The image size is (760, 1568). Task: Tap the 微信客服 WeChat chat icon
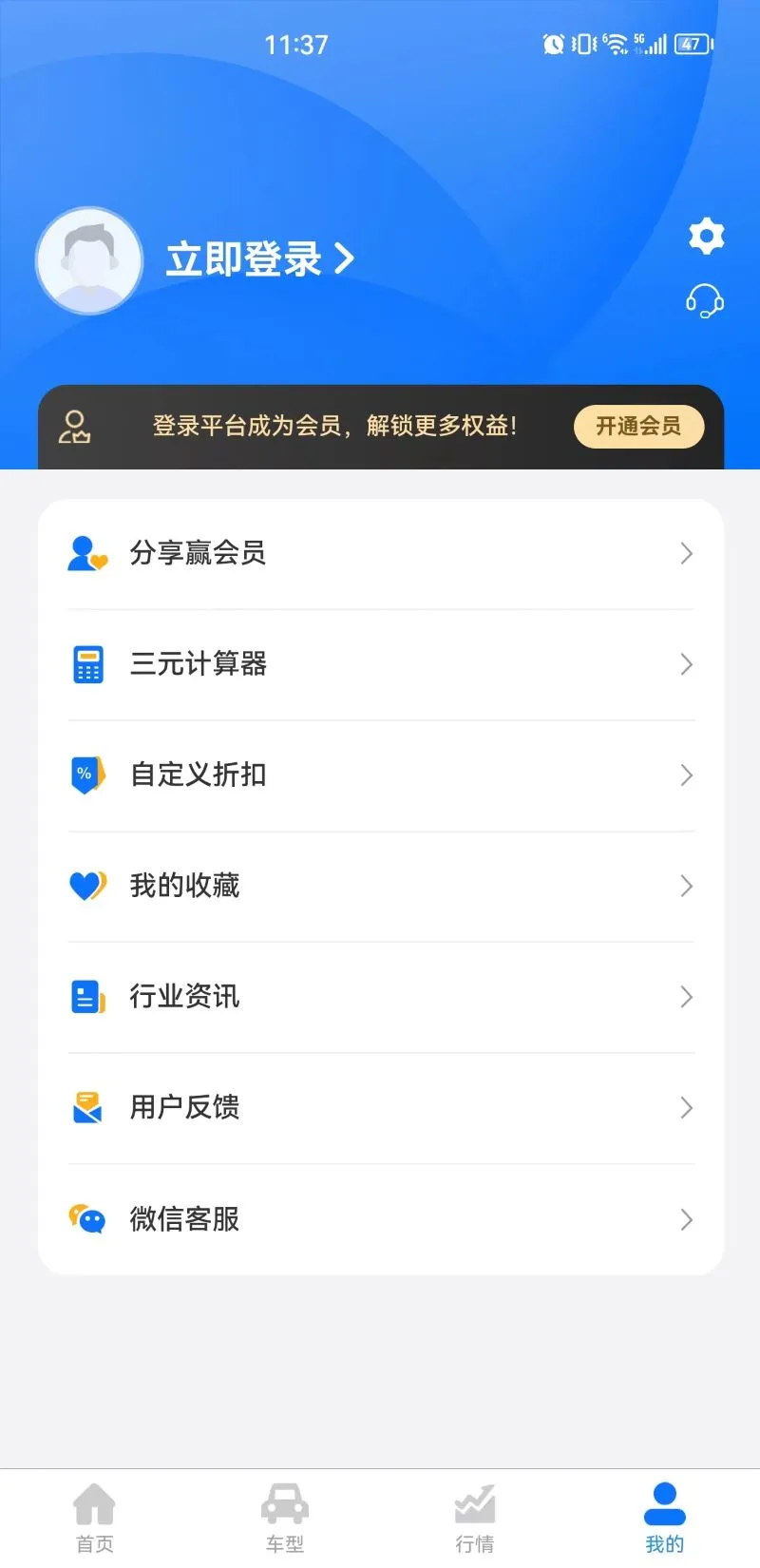[86, 1219]
